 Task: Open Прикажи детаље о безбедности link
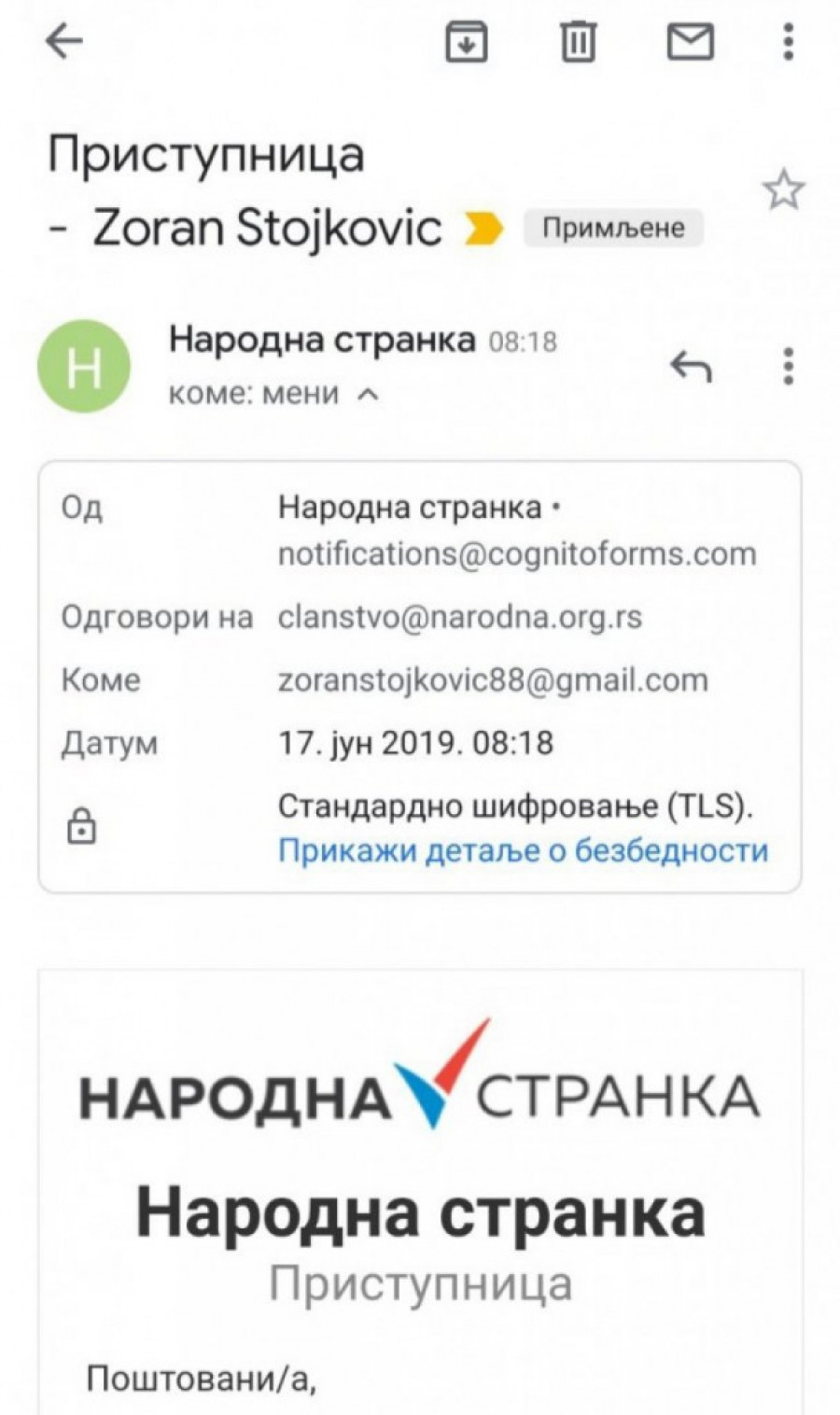(523, 850)
